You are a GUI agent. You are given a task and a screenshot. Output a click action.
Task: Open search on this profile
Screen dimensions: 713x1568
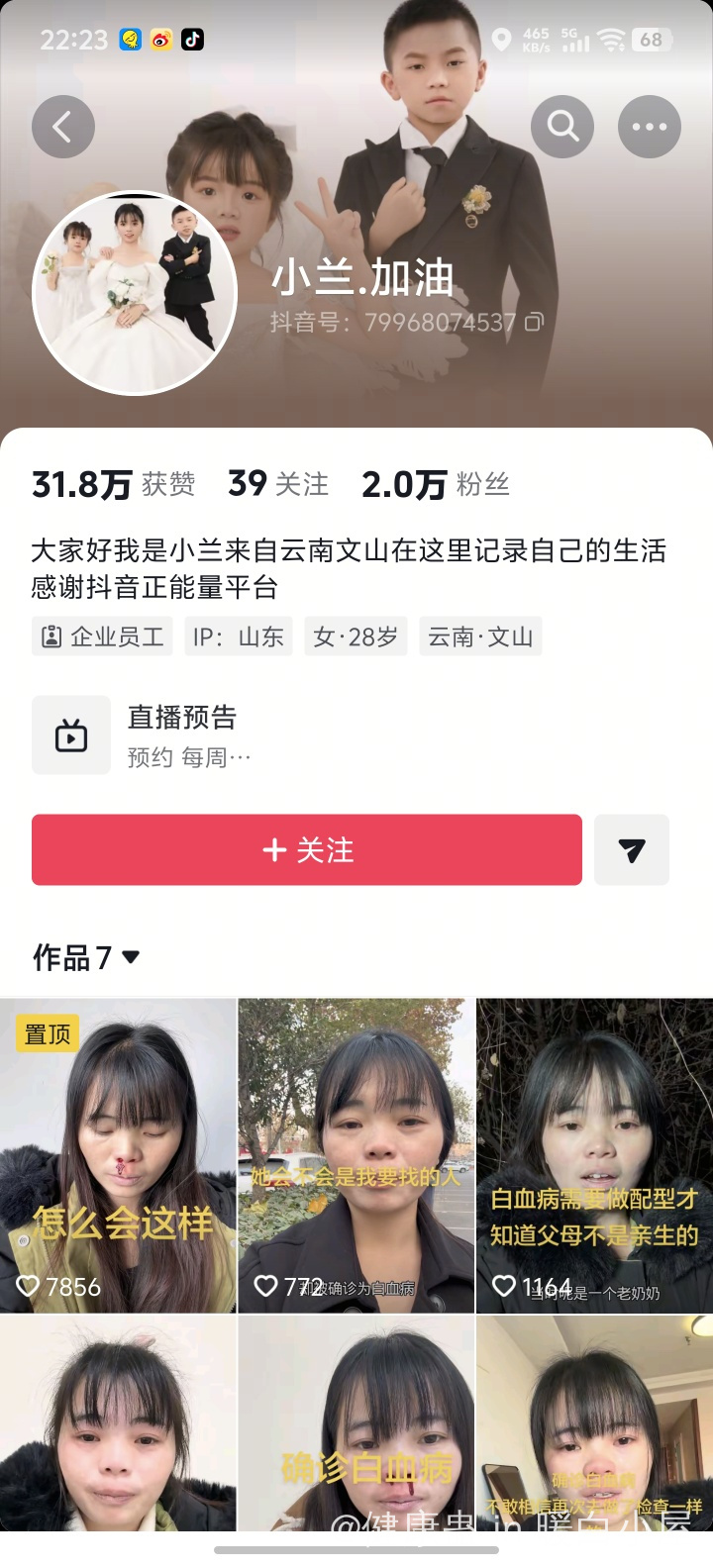pyautogui.click(x=562, y=127)
